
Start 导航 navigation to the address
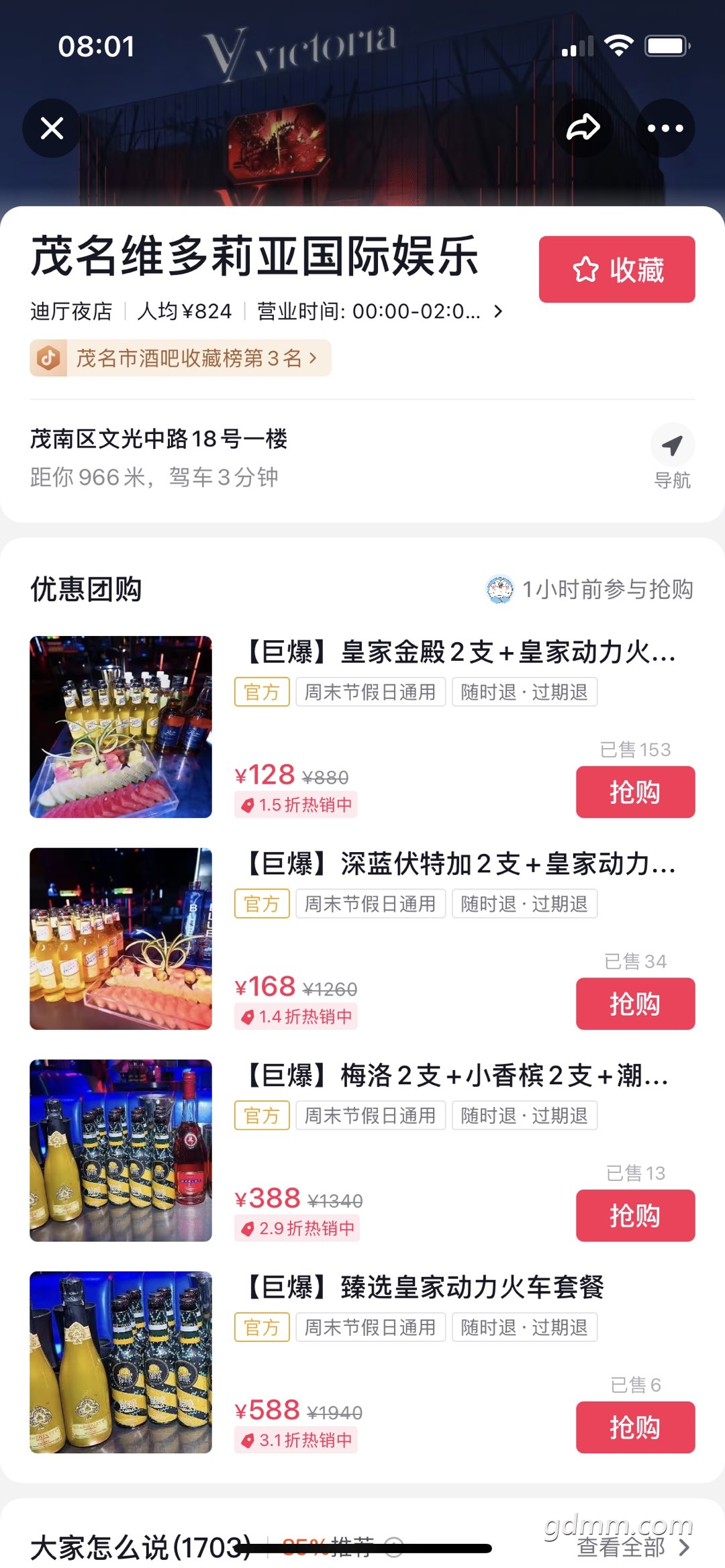coord(672,457)
